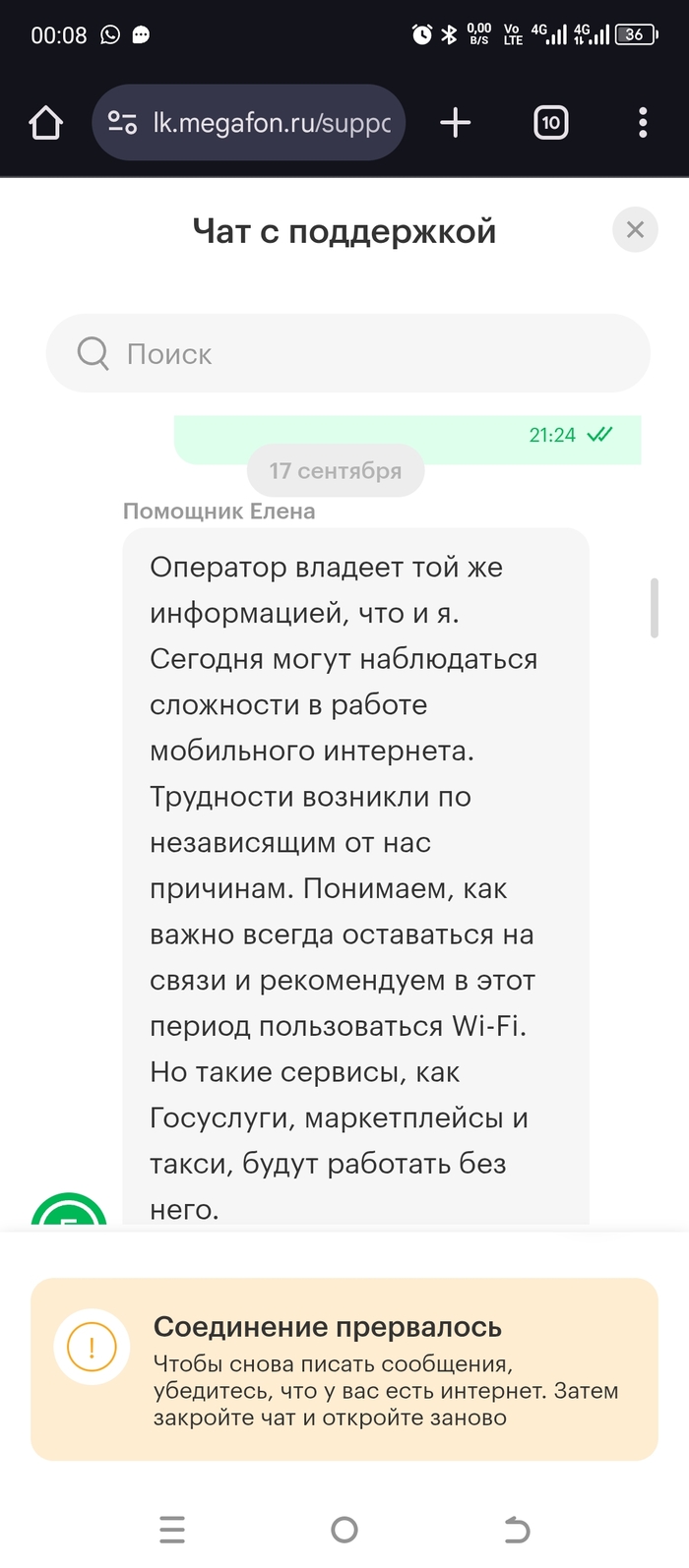Open a new browser tab
689x1568 pixels.
(455, 123)
